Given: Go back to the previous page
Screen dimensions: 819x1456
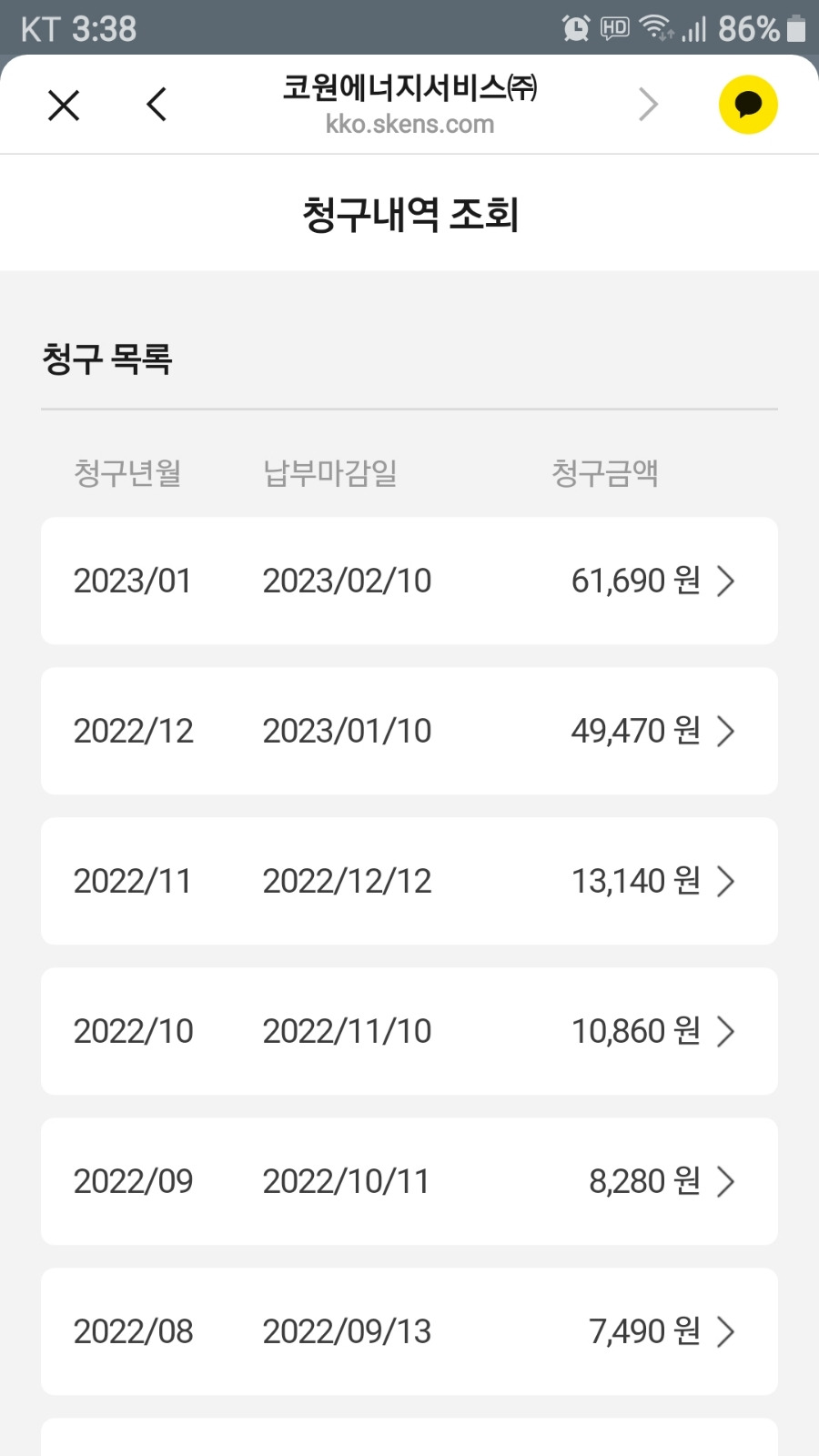Looking at the screenshot, I should (157, 105).
